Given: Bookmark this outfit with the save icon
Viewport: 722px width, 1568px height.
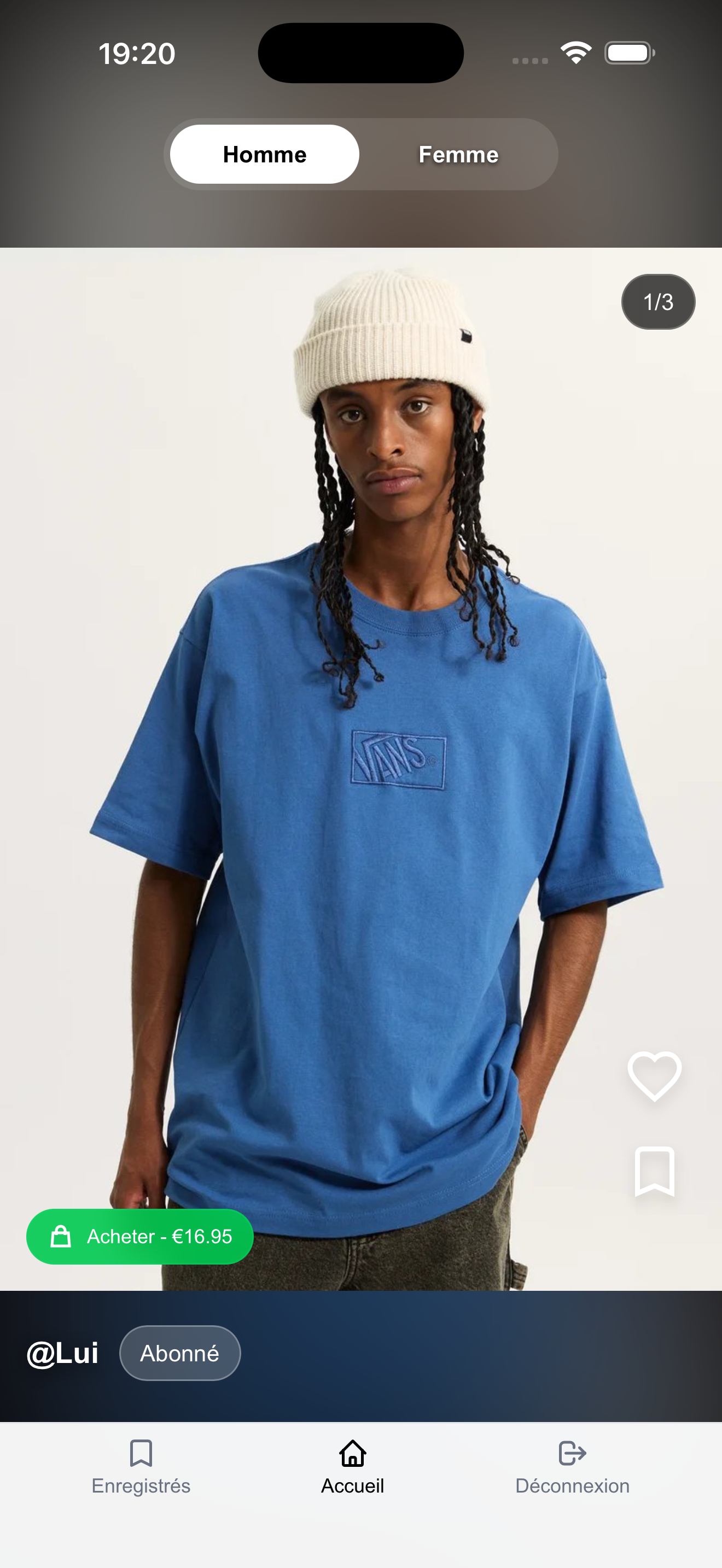Looking at the screenshot, I should click(654, 1171).
